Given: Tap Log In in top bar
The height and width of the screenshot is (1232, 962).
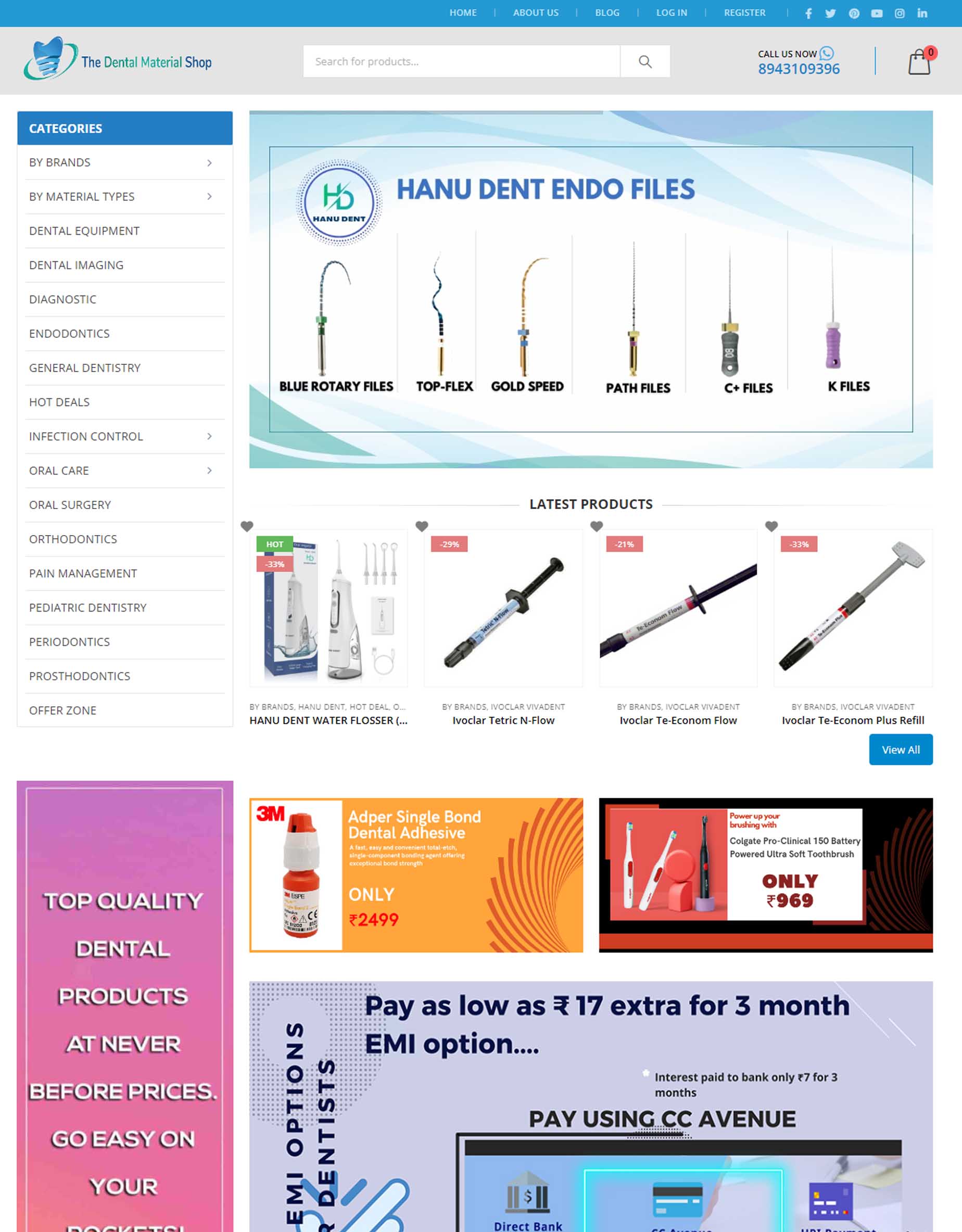Looking at the screenshot, I should [672, 12].
